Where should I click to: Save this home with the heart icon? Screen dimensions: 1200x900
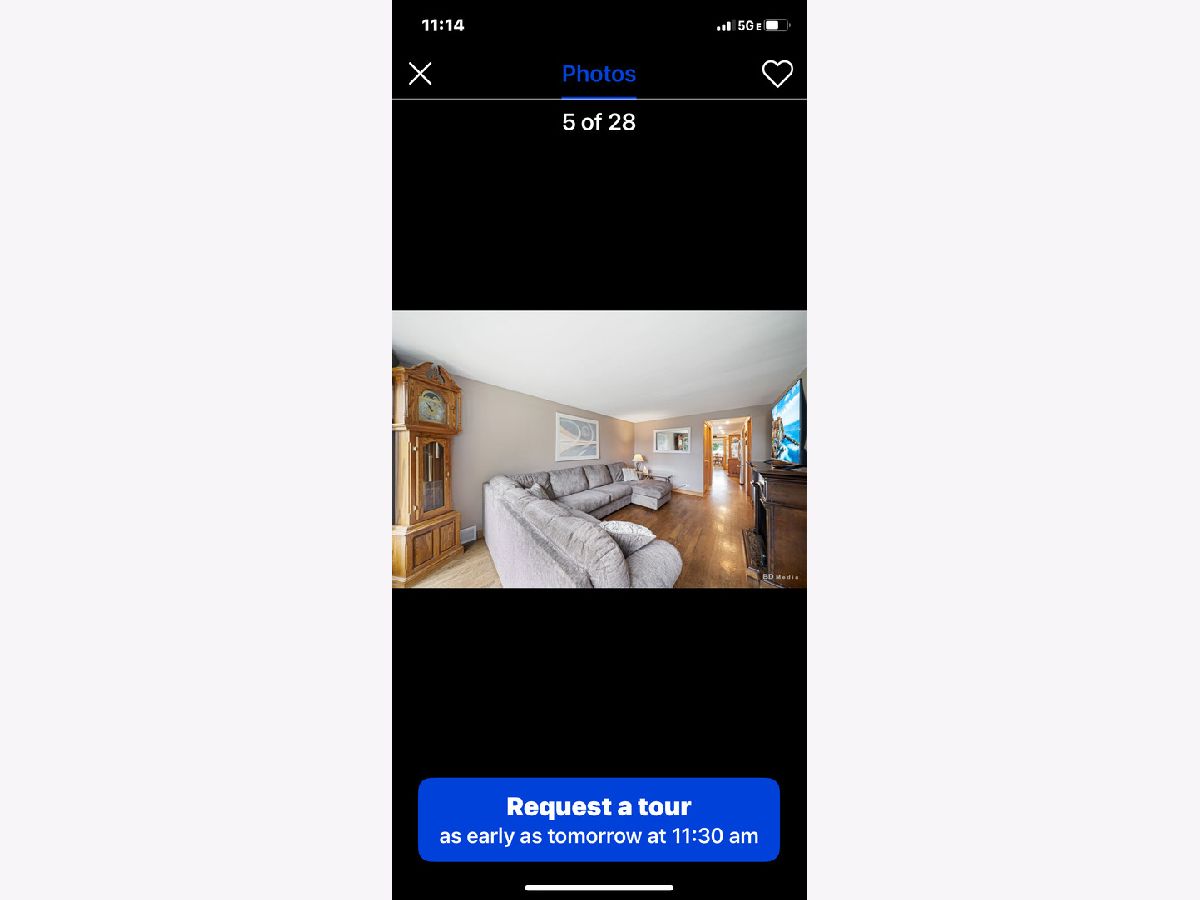pos(777,74)
